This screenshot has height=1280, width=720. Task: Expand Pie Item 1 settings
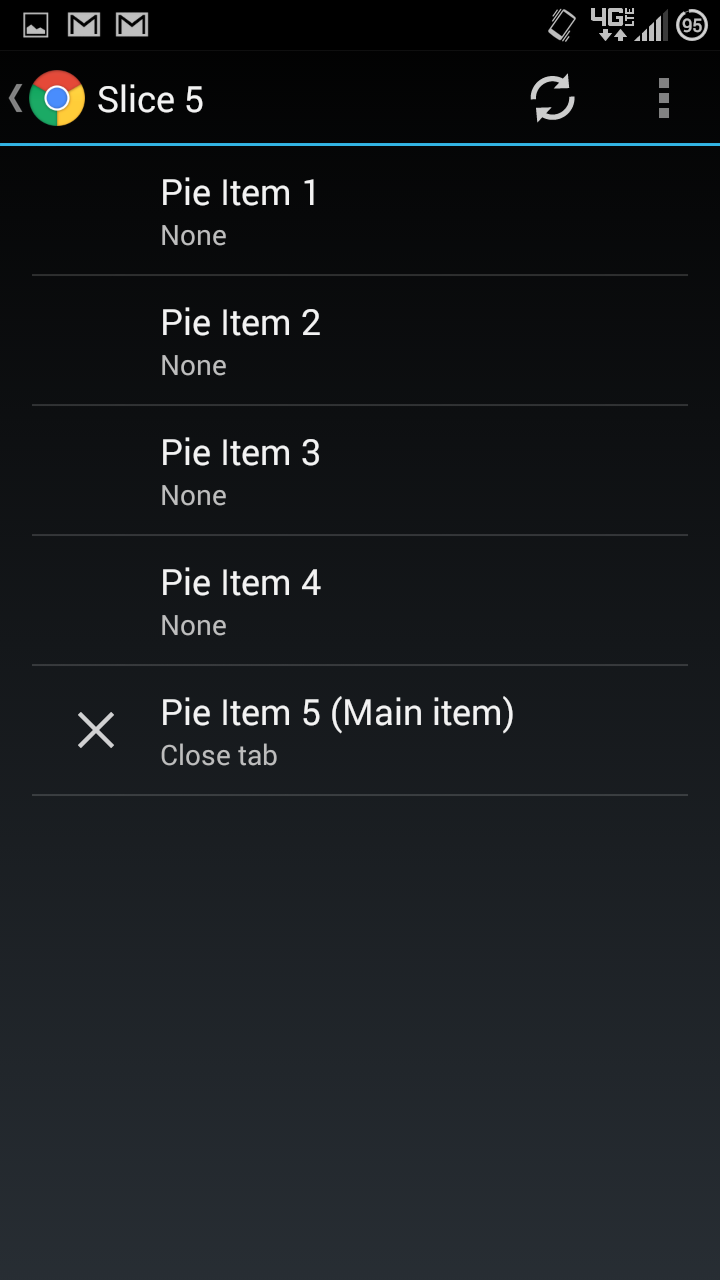360,210
